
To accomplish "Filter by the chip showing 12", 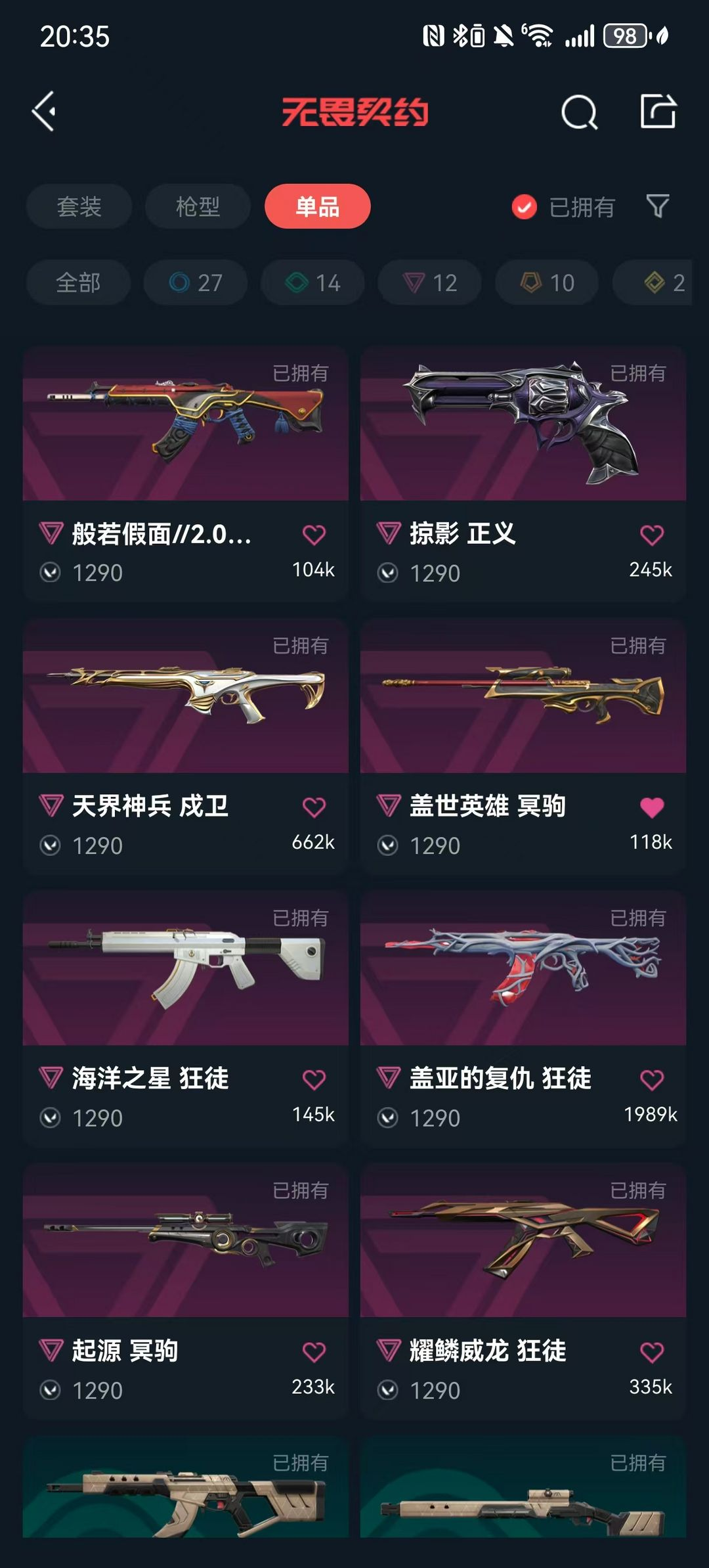I will (x=429, y=282).
